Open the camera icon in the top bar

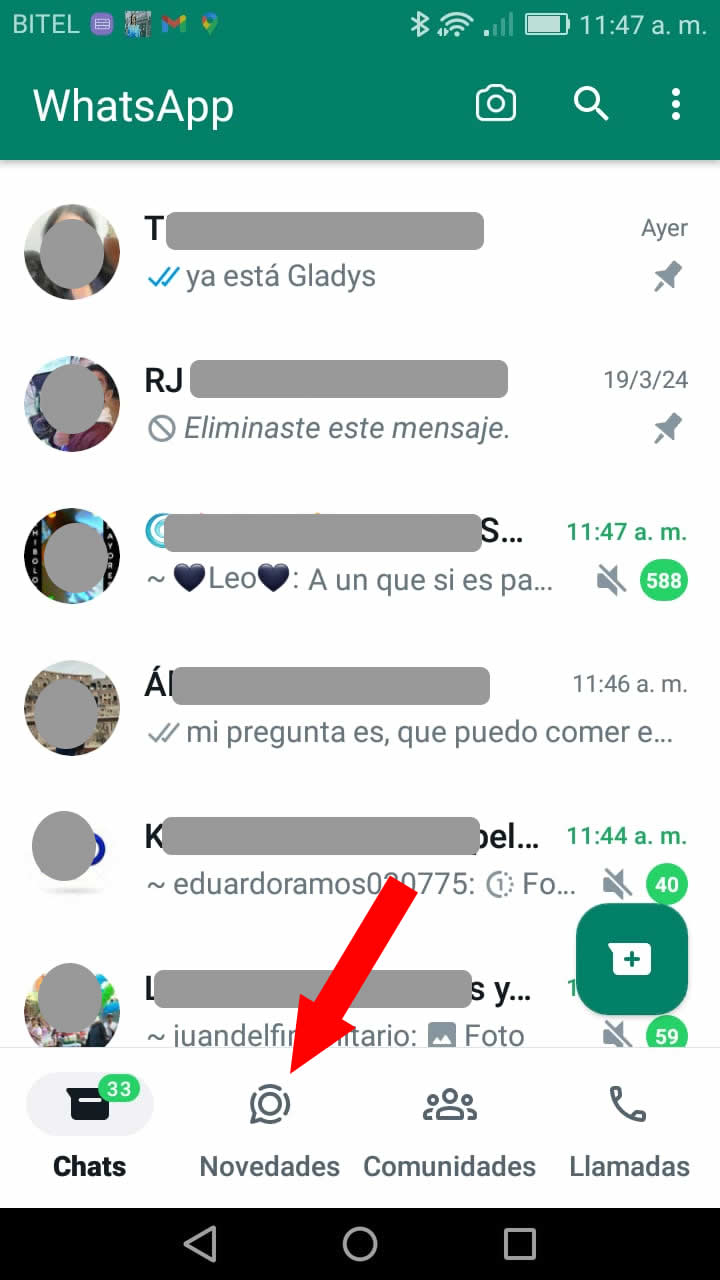496,104
